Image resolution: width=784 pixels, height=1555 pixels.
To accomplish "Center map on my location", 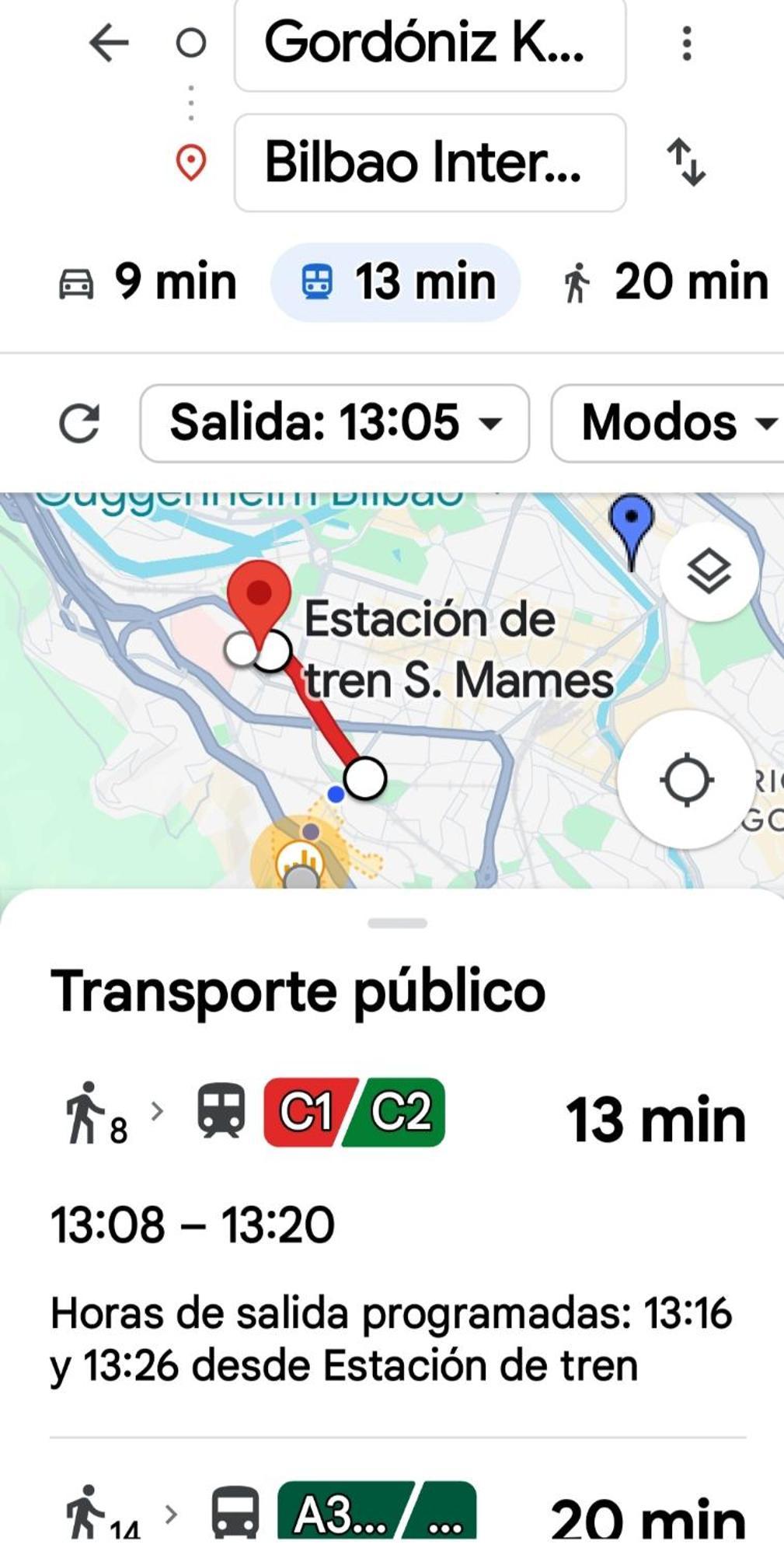I will [x=686, y=780].
